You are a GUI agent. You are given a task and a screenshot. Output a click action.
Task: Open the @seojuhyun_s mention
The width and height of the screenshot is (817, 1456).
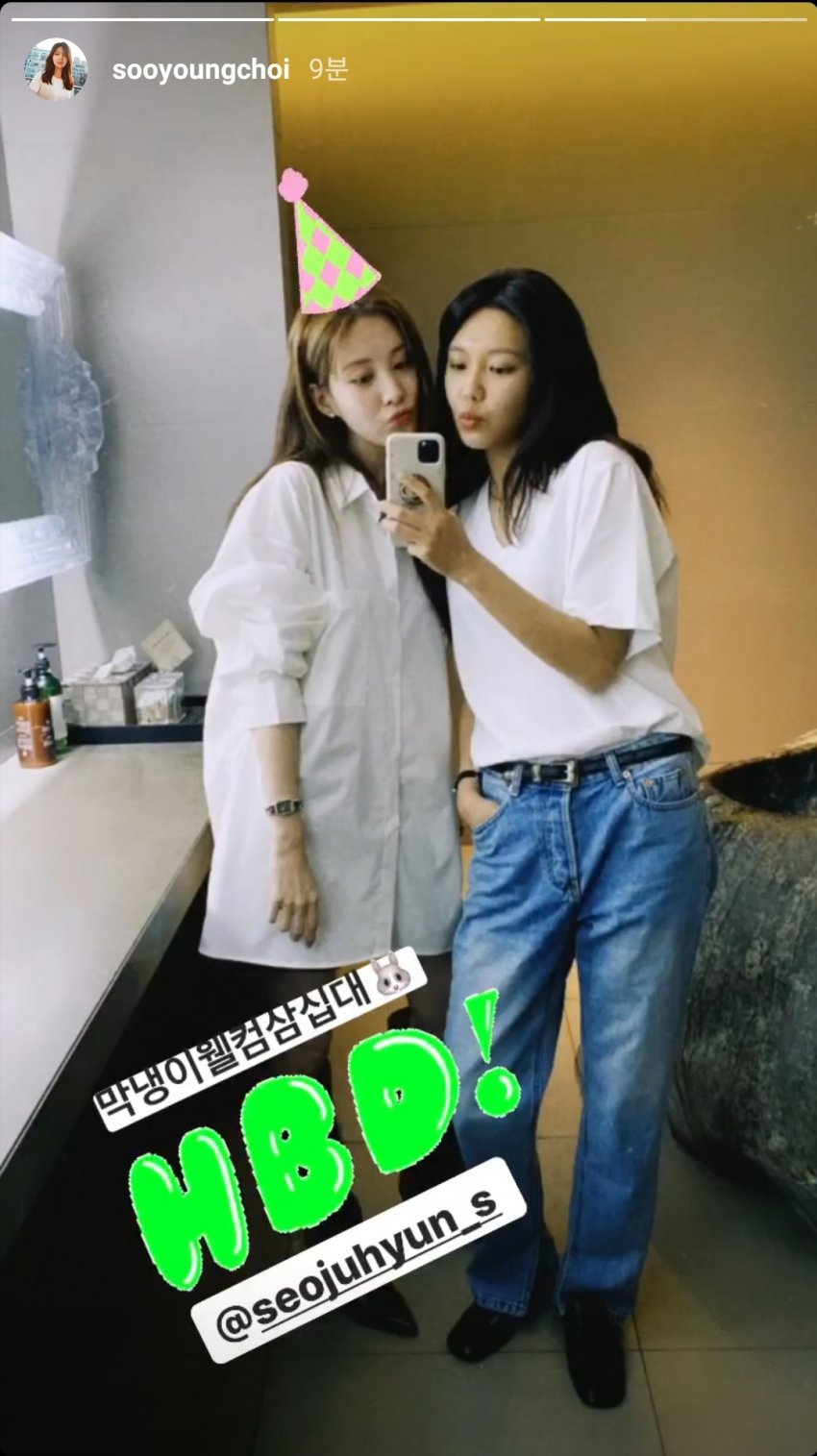[x=358, y=1260]
